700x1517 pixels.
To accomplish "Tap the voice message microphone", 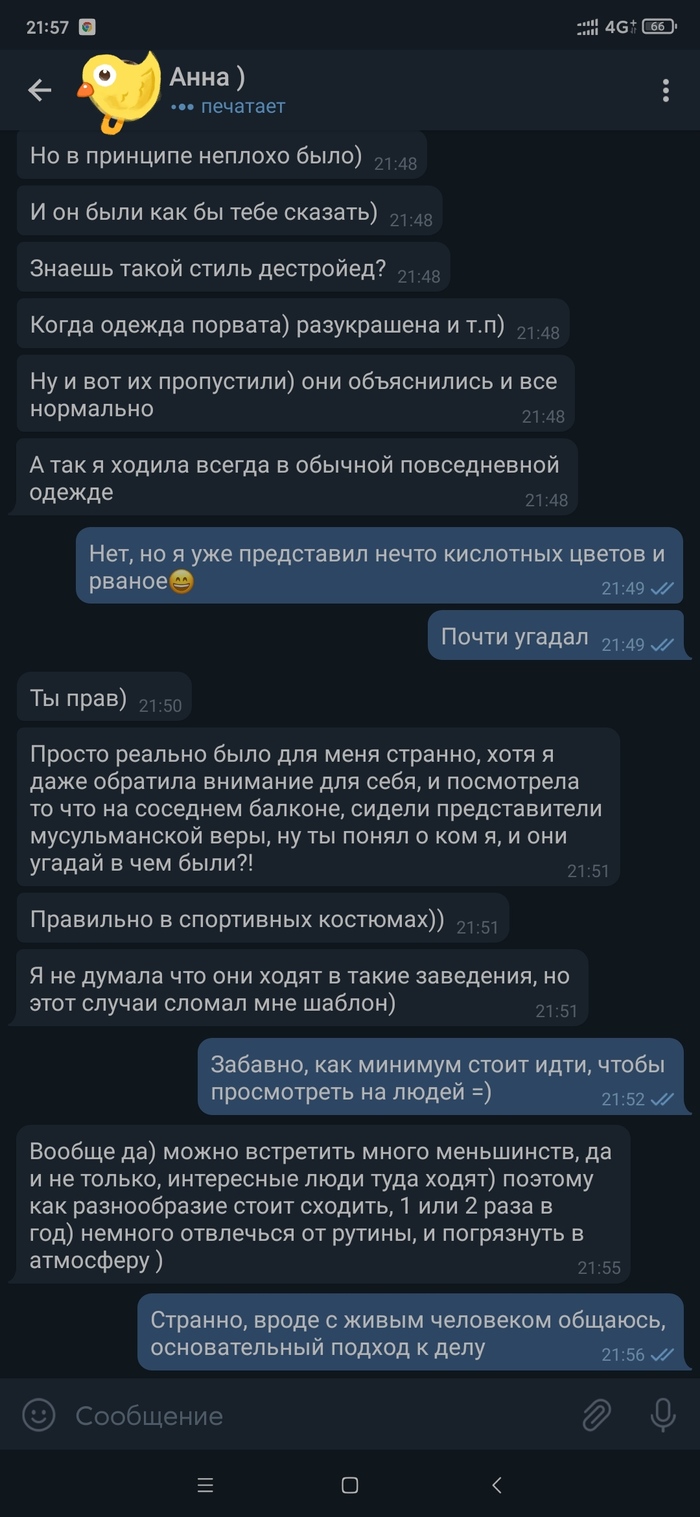I will coord(662,1415).
